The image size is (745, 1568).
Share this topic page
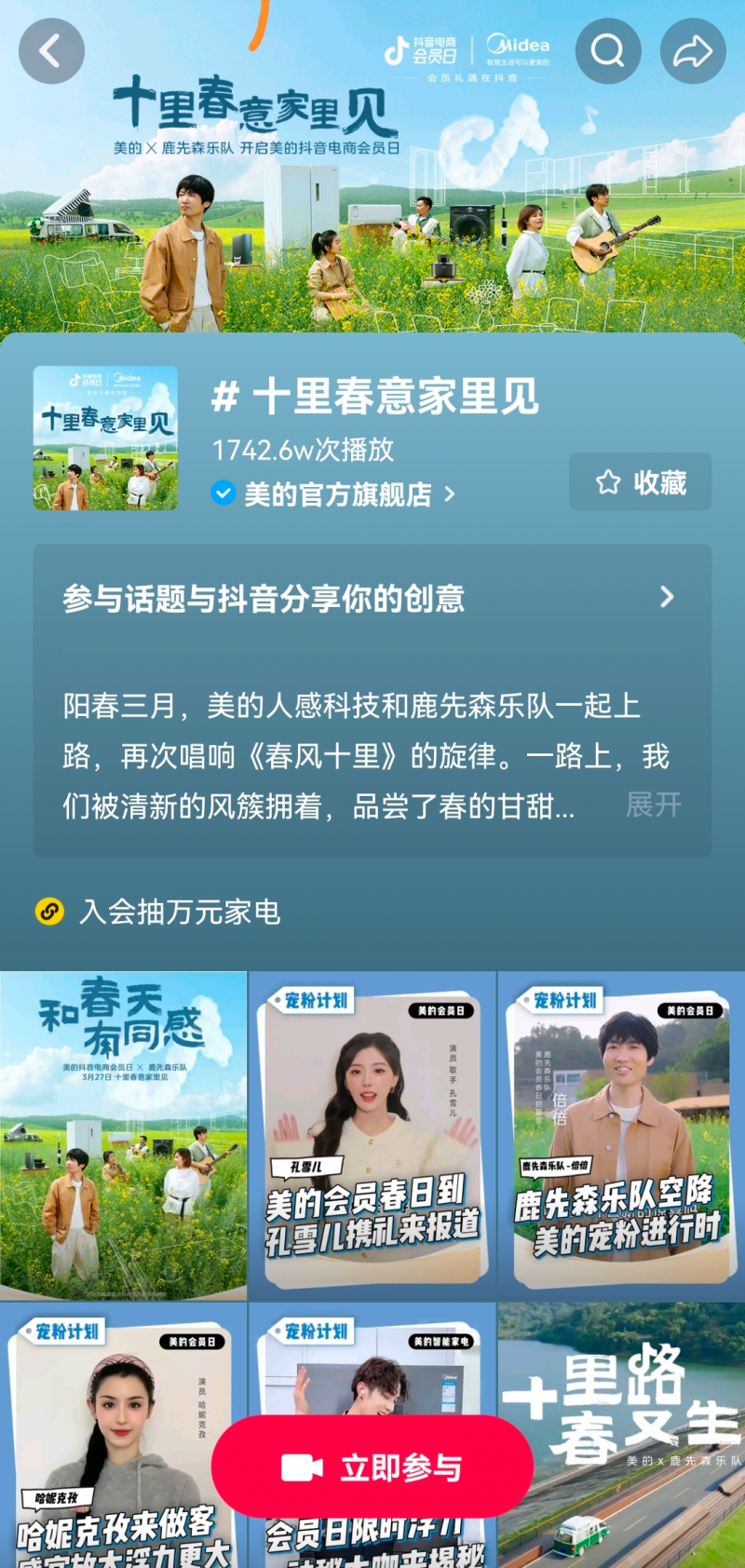coord(693,51)
